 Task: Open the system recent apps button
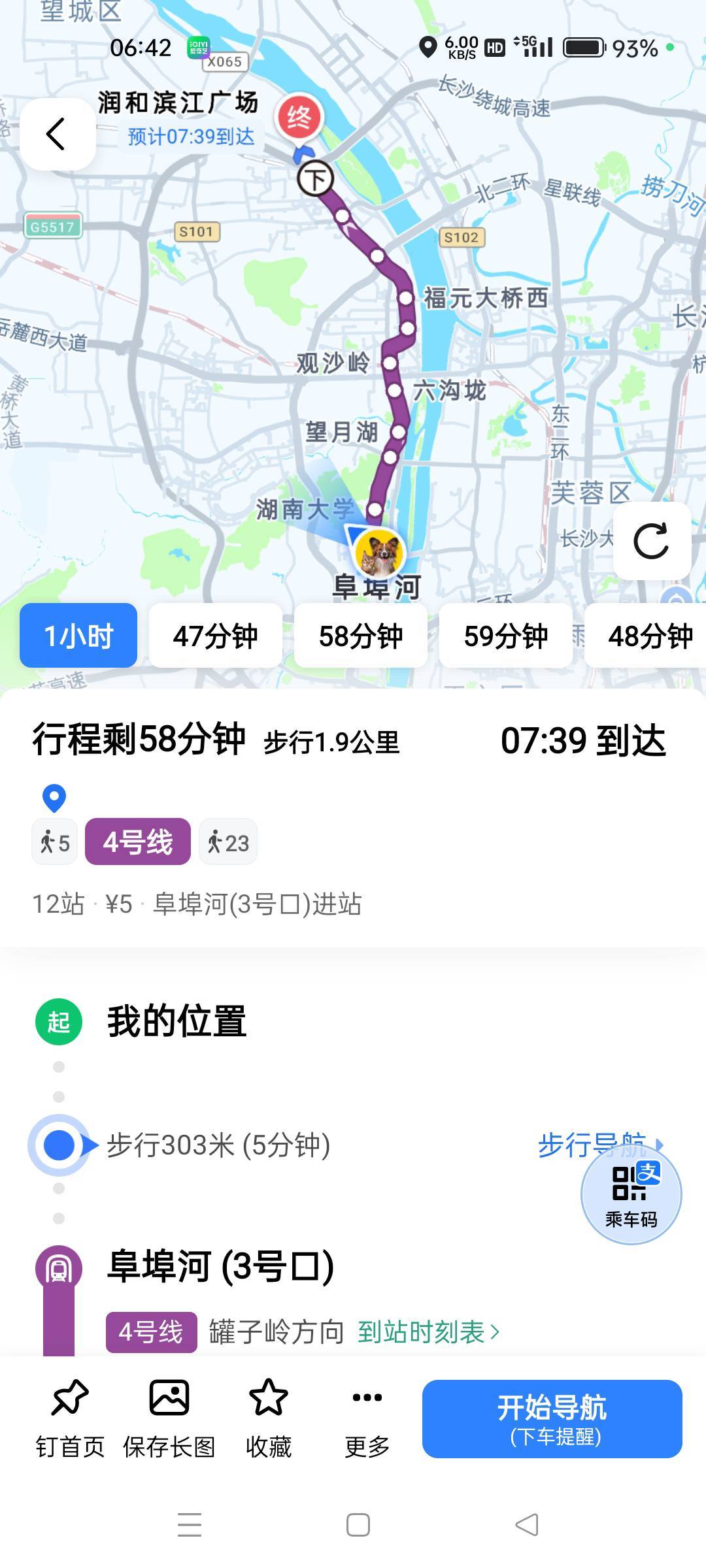(190, 1525)
